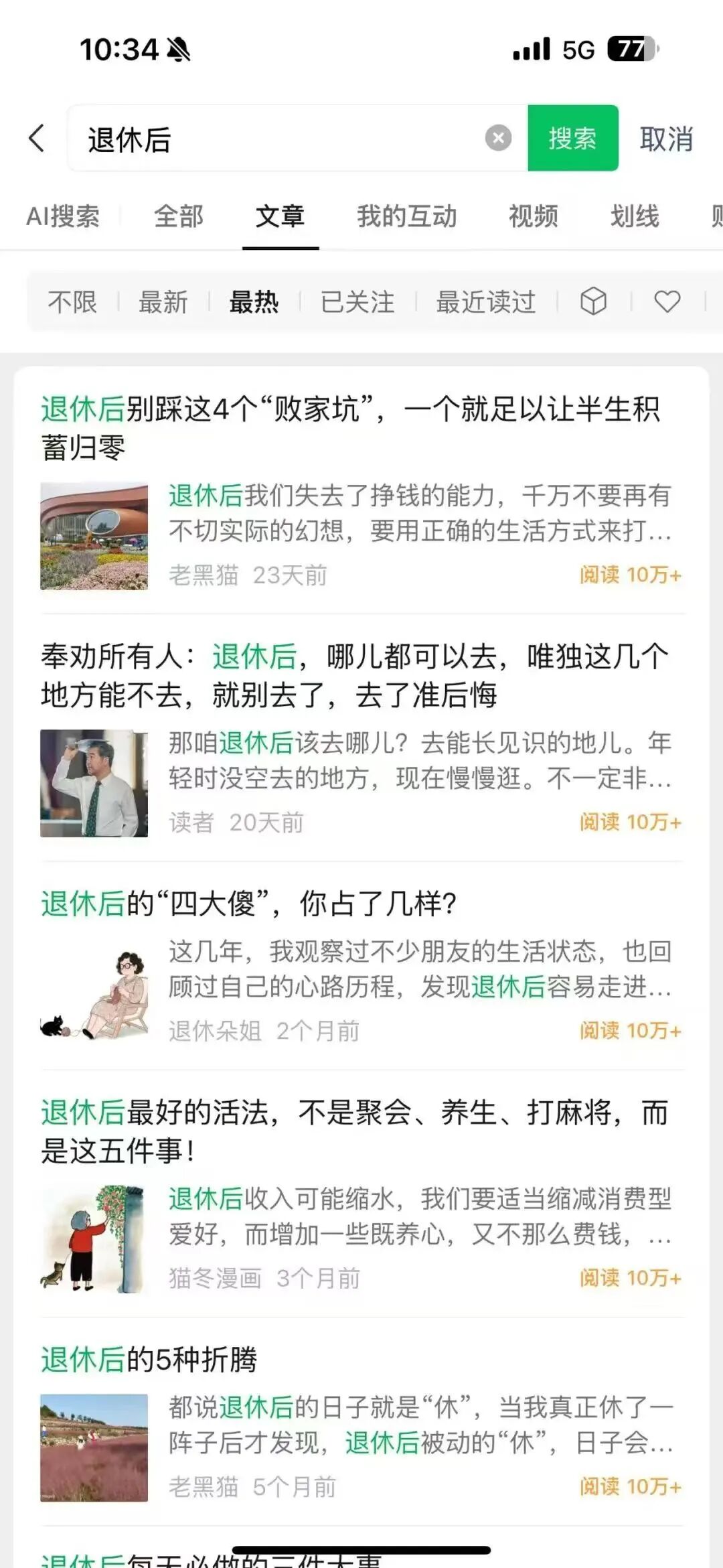
Task: Open the AI搜索 tab
Action: (62, 216)
